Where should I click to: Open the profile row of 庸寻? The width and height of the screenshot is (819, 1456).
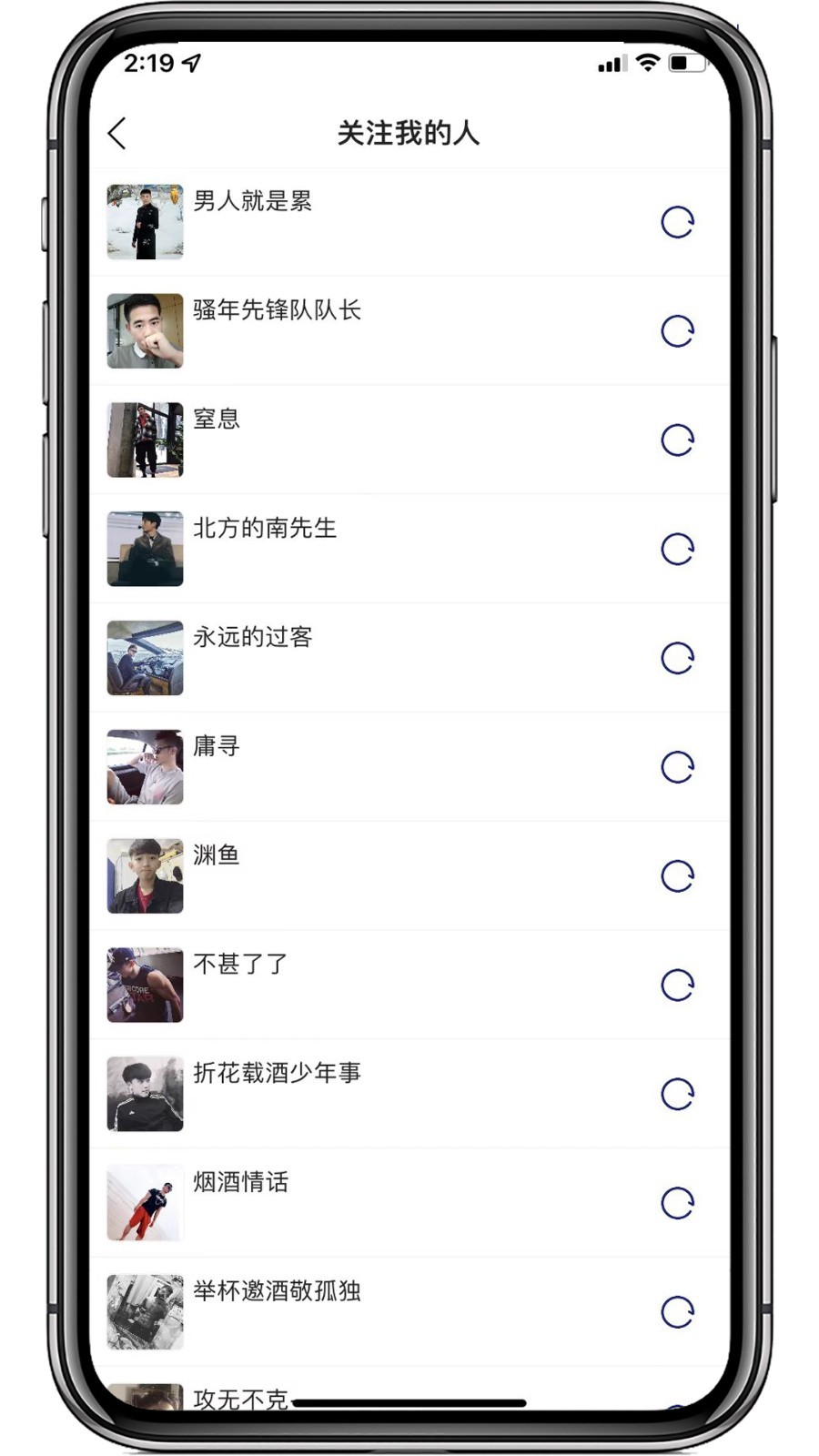[x=409, y=767]
